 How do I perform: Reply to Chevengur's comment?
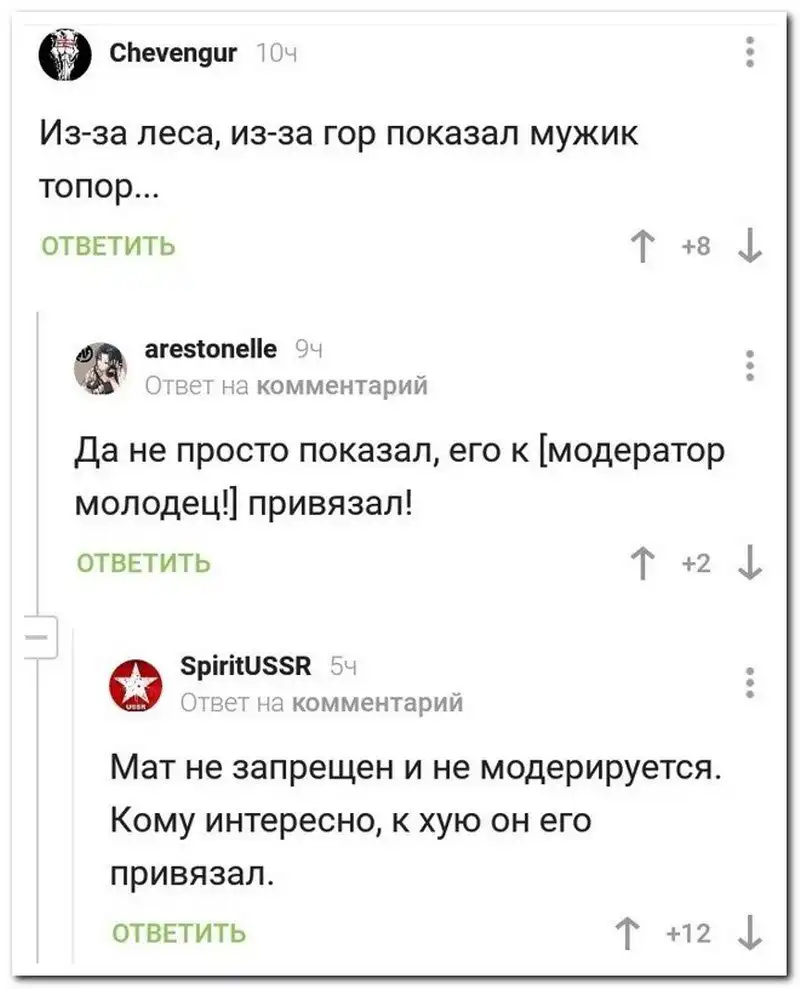[107, 246]
